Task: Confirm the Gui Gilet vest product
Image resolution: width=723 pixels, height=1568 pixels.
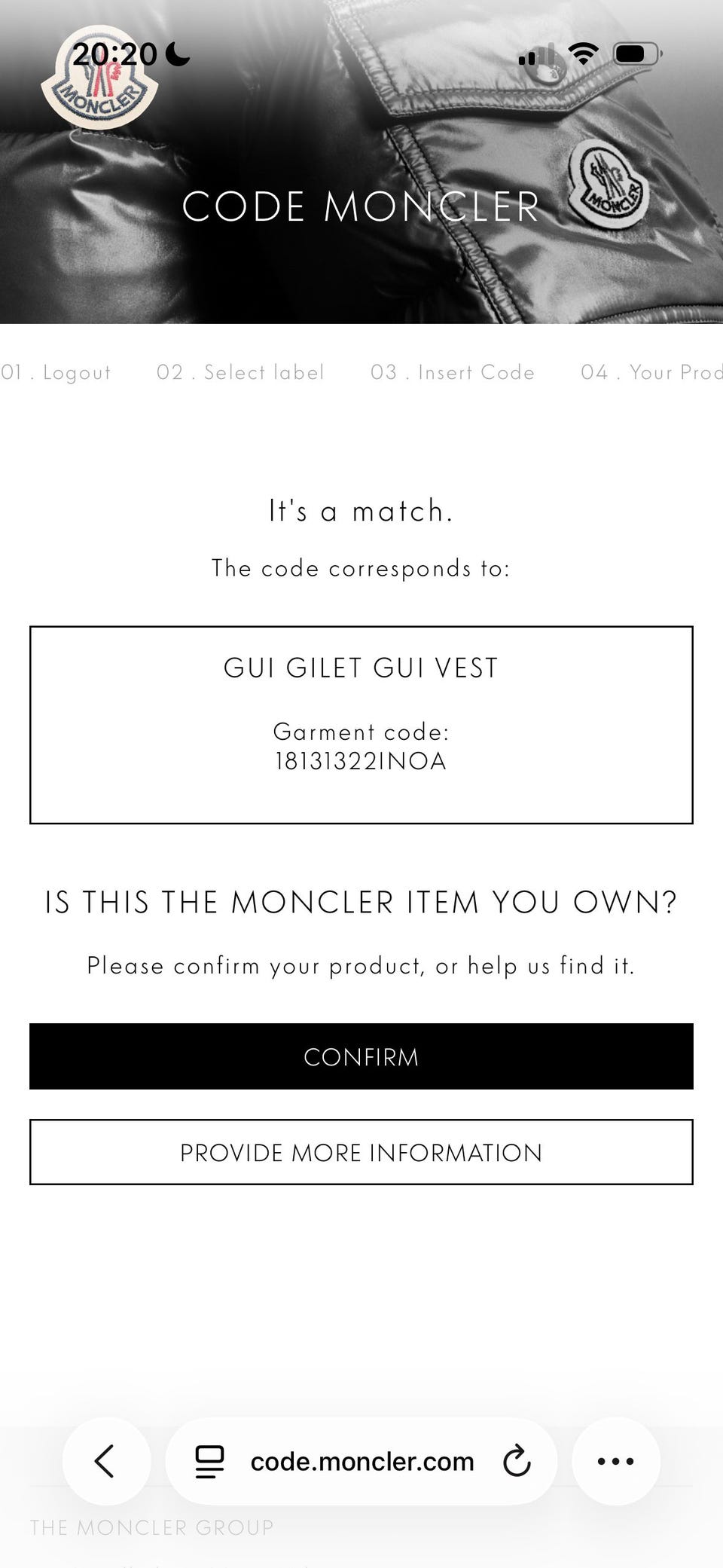Action: coord(361,1056)
